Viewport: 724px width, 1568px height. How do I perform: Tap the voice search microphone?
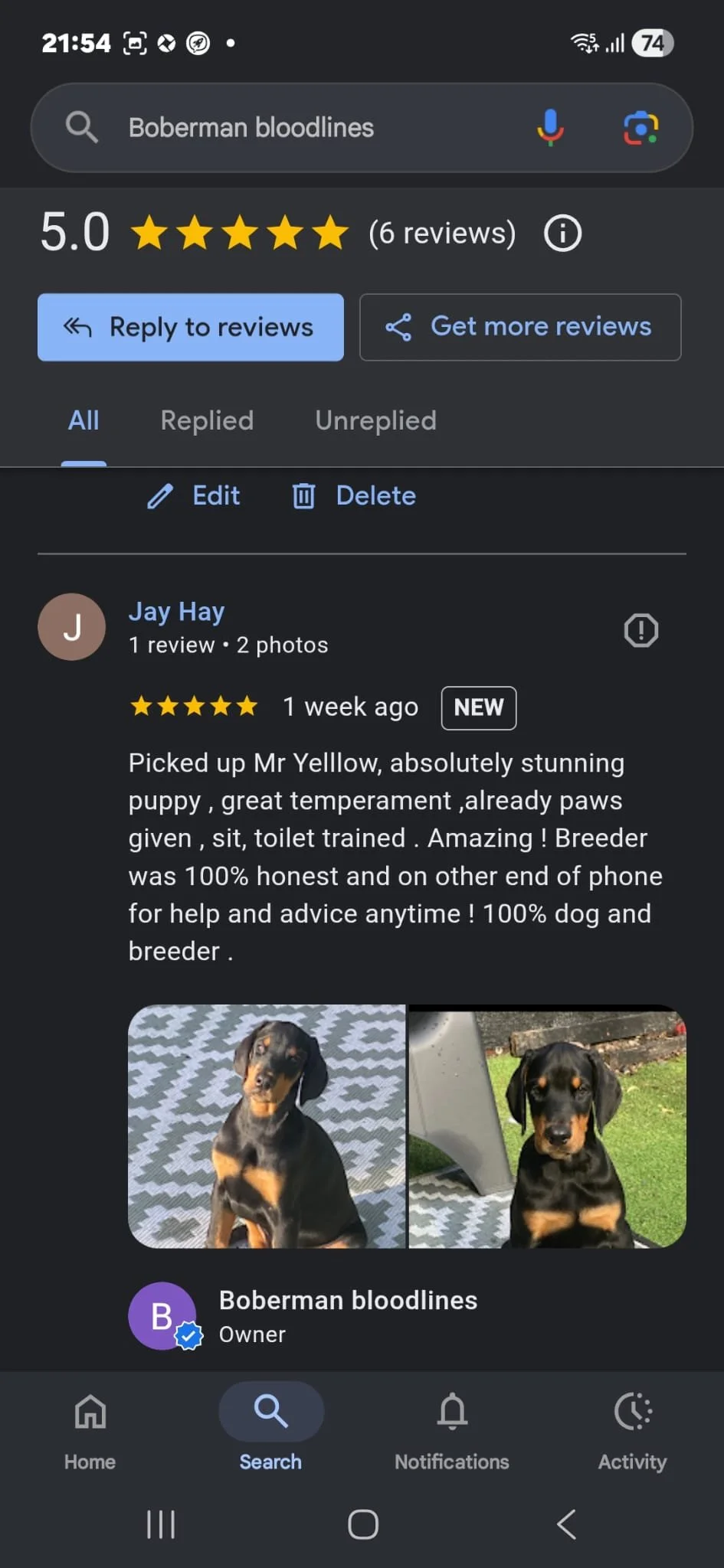click(550, 127)
